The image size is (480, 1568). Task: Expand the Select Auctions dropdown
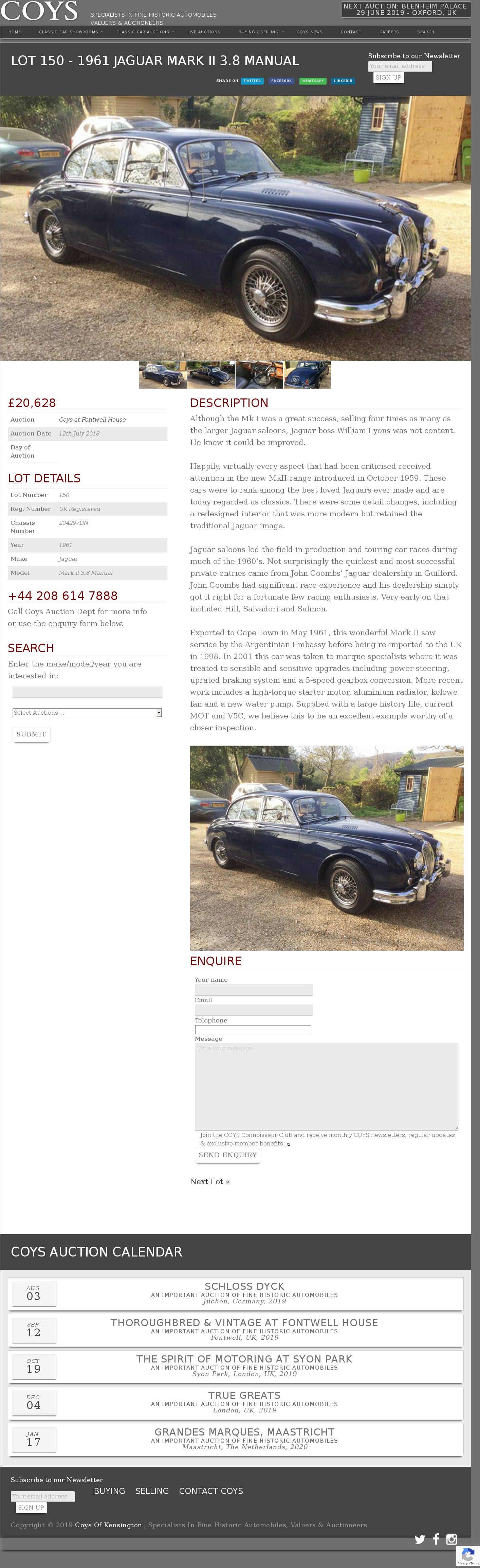(87, 712)
